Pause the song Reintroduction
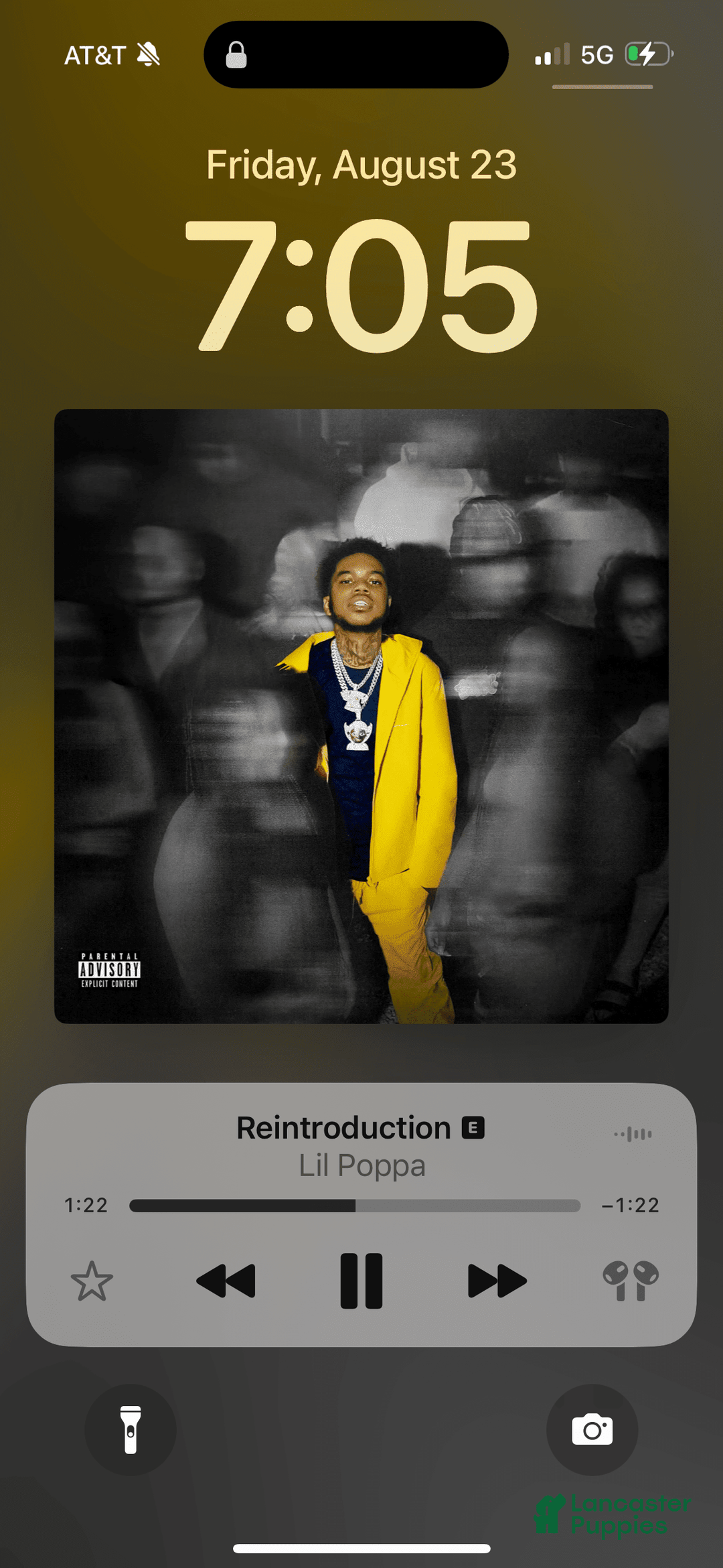The width and height of the screenshot is (723, 1568). 361,1280
